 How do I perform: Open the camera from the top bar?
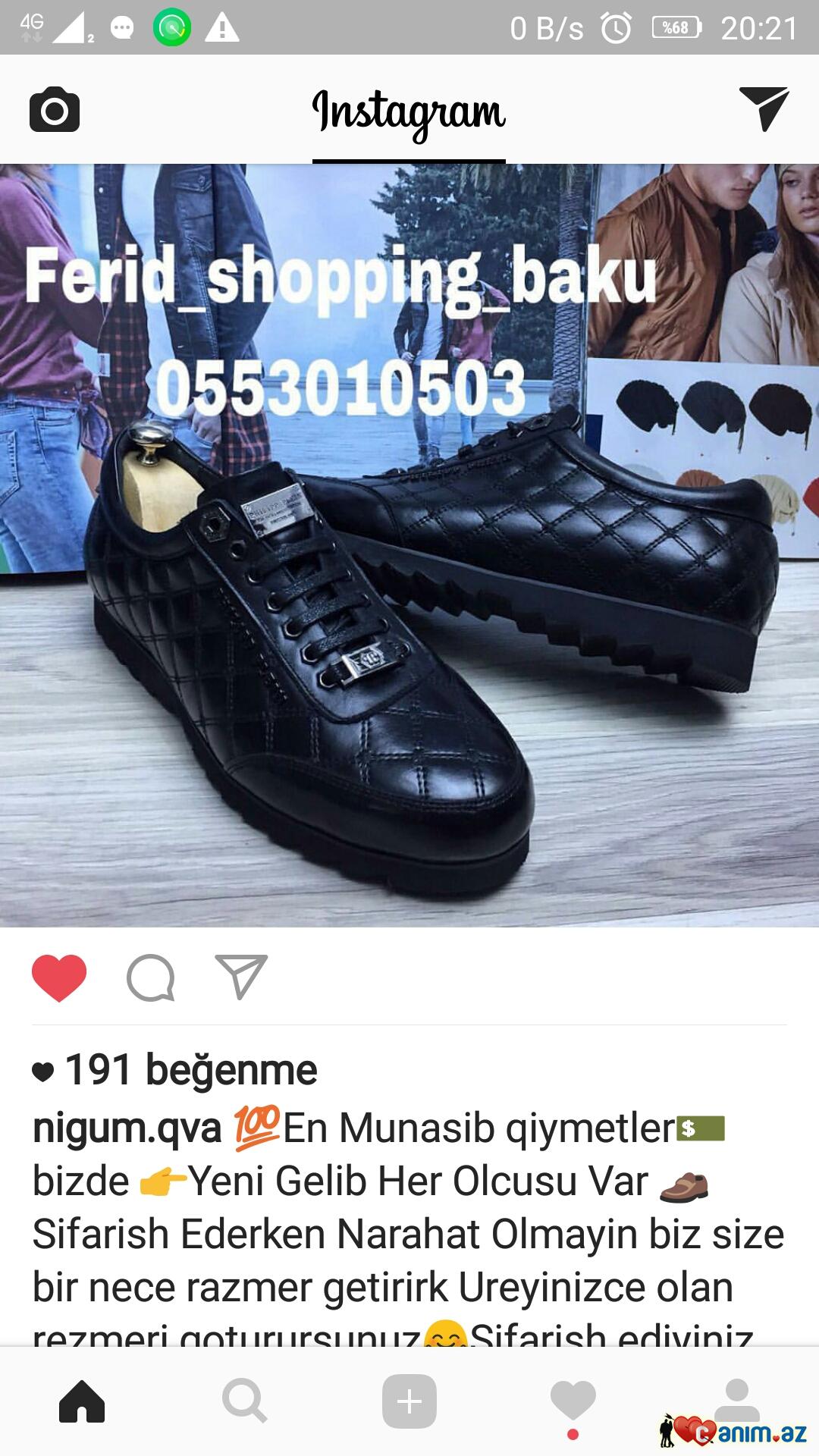[x=55, y=110]
